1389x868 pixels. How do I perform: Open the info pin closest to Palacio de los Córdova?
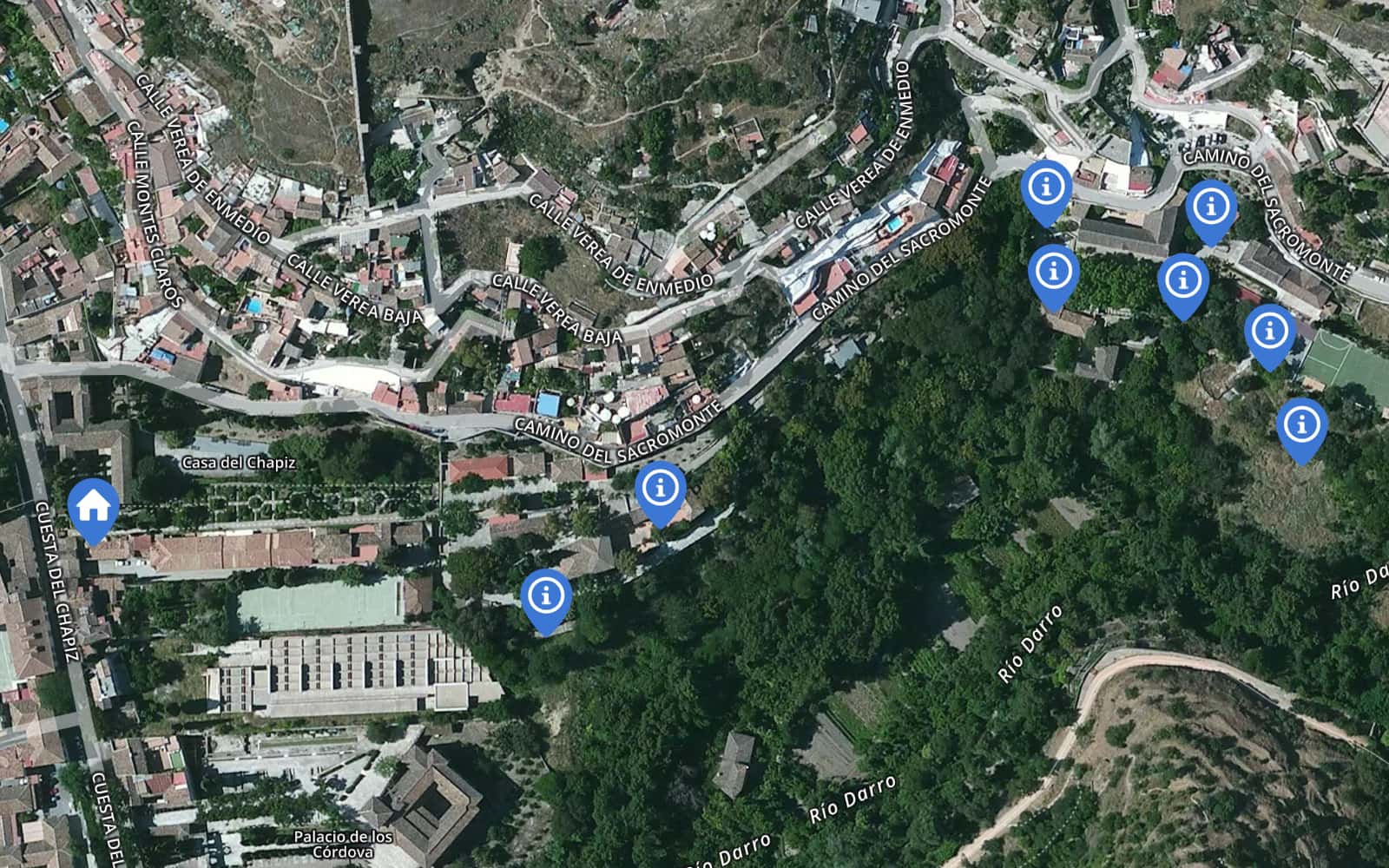(546, 596)
